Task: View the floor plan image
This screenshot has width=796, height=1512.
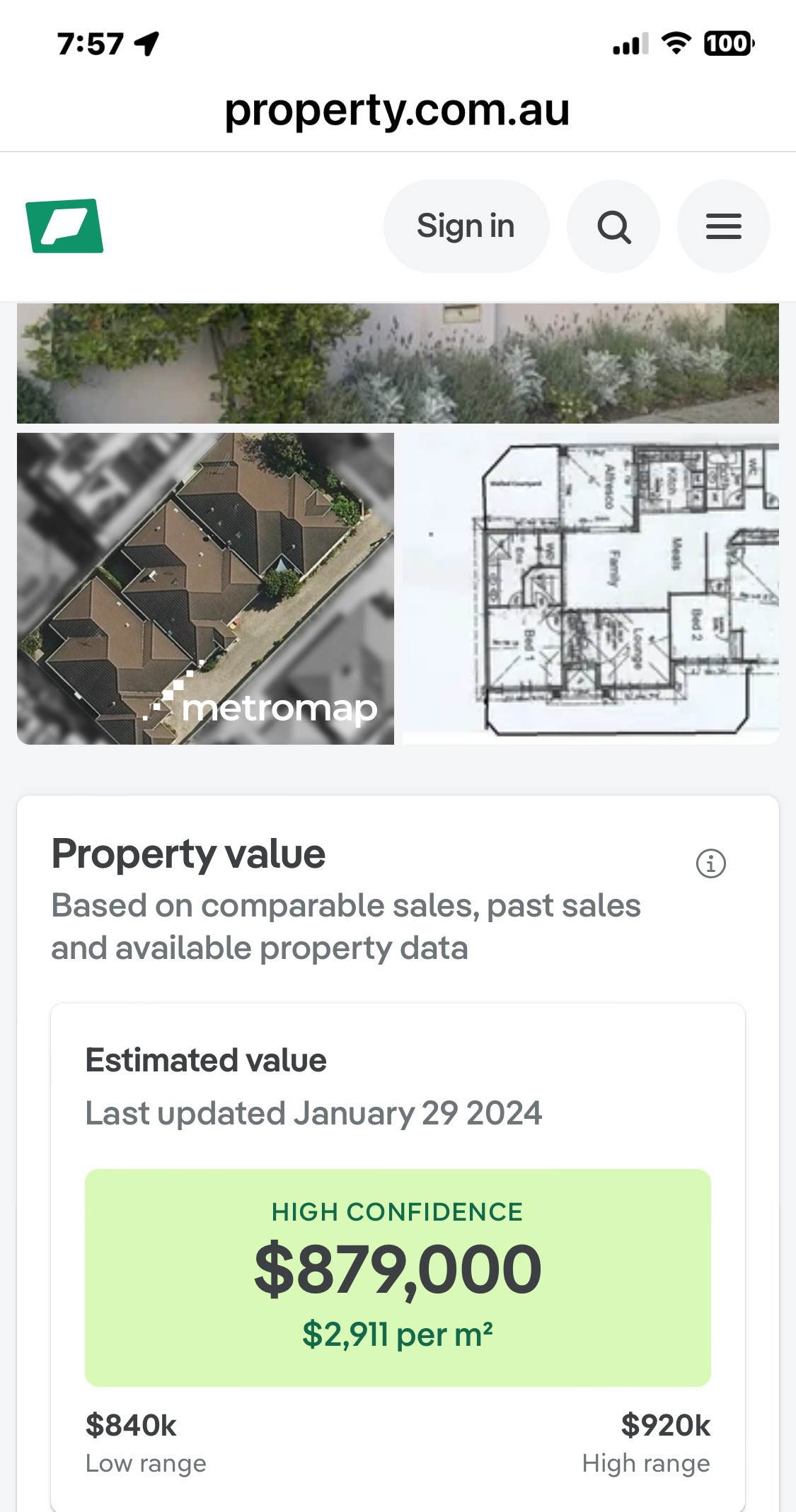Action: 590,588
